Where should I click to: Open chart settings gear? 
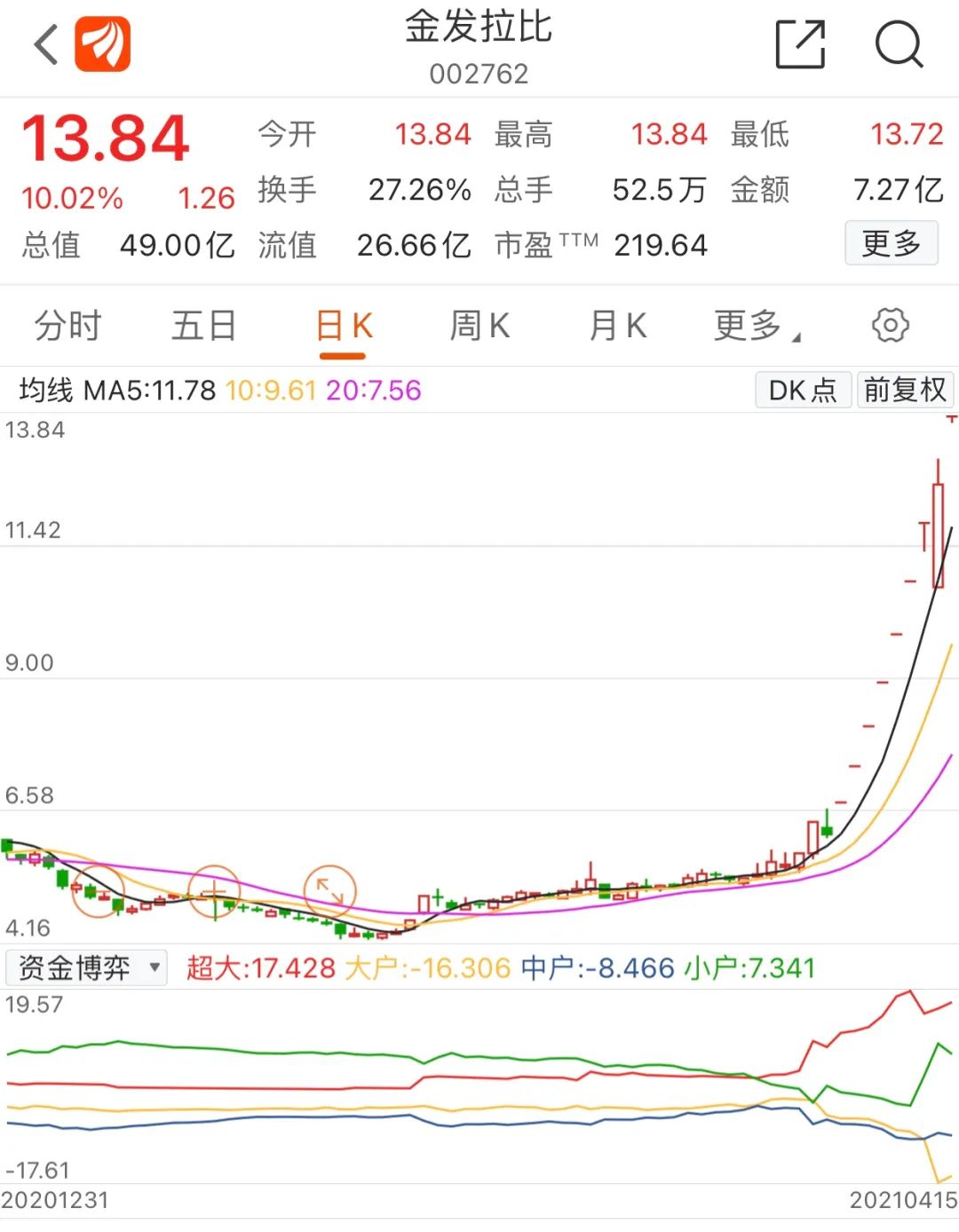[x=890, y=326]
